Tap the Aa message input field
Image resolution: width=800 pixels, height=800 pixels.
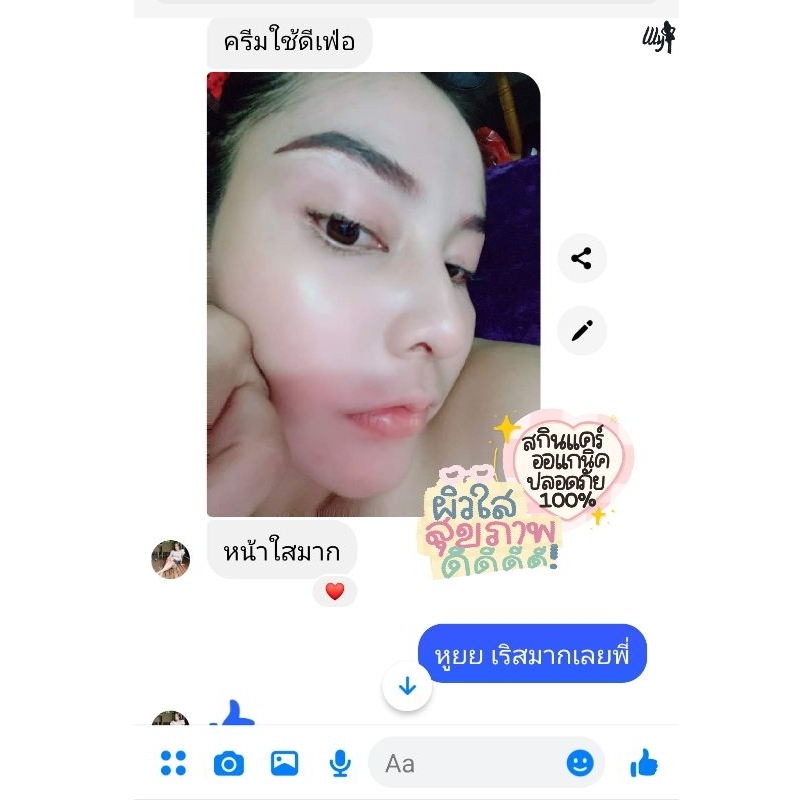[x=465, y=764]
